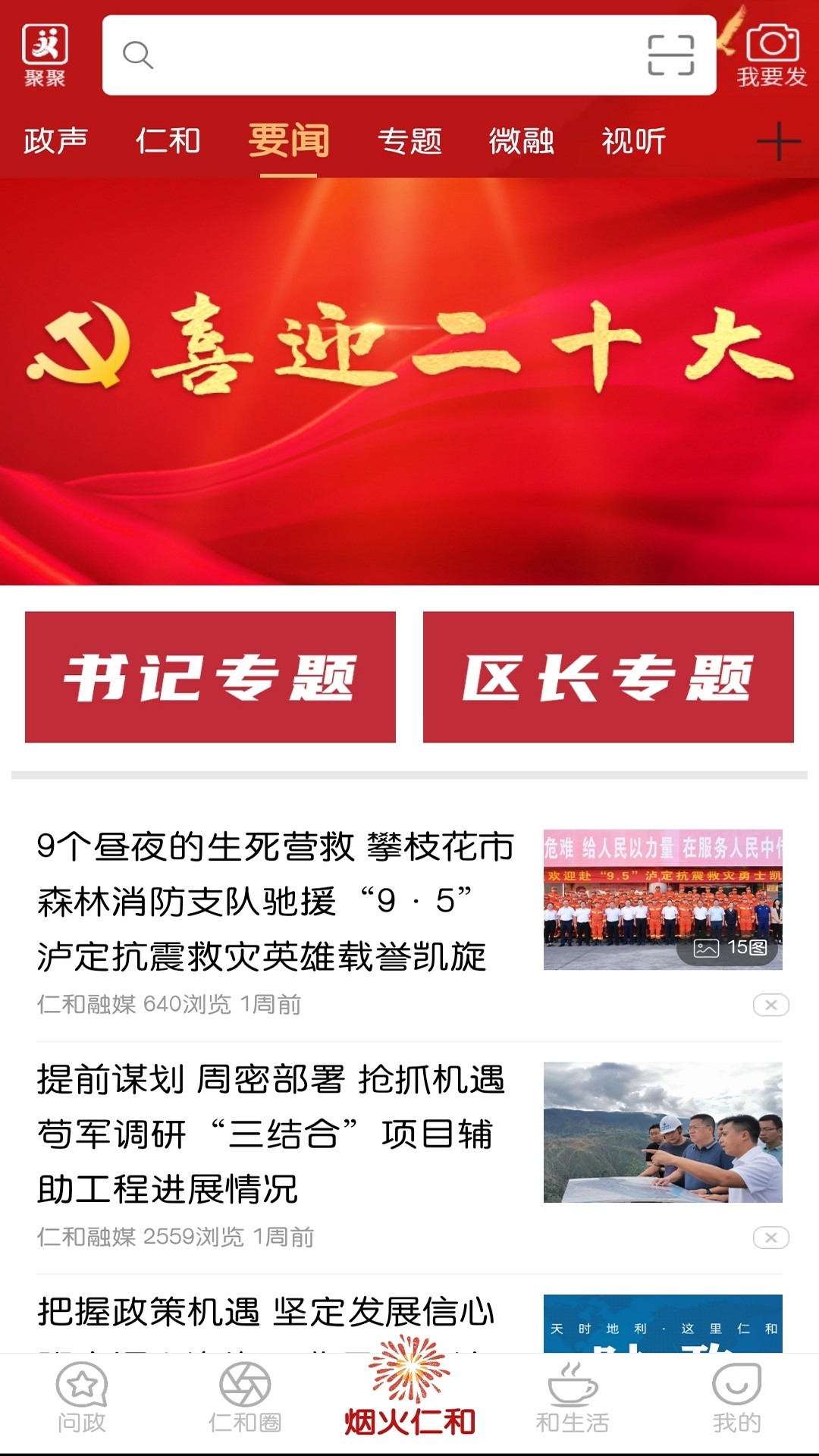Open the 泸定抗震救灾 firefighters article
This screenshot has height=1456, width=819.
point(275,901)
